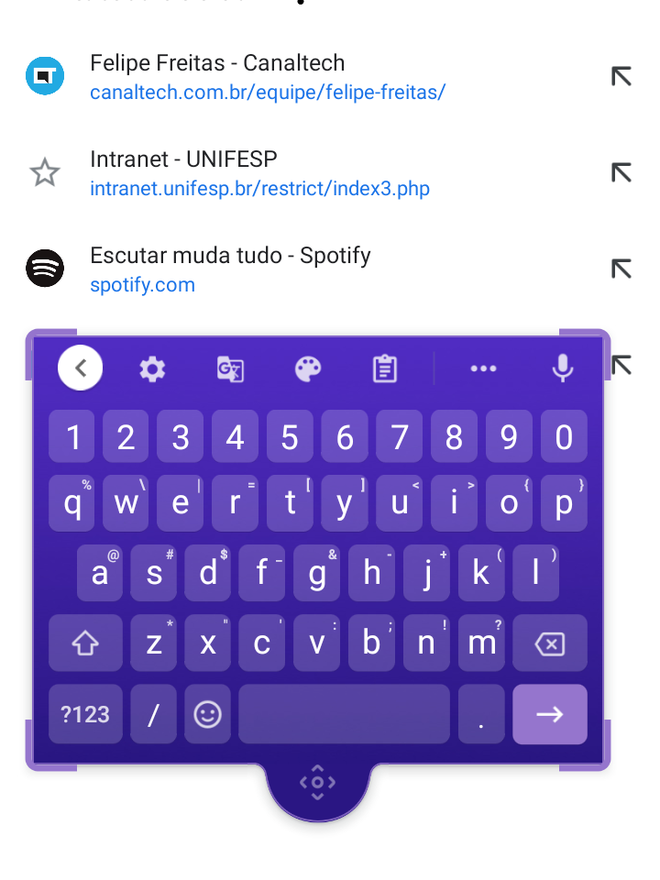Start voice input with the microphone
This screenshot has width=660, height=880.
[x=563, y=369]
